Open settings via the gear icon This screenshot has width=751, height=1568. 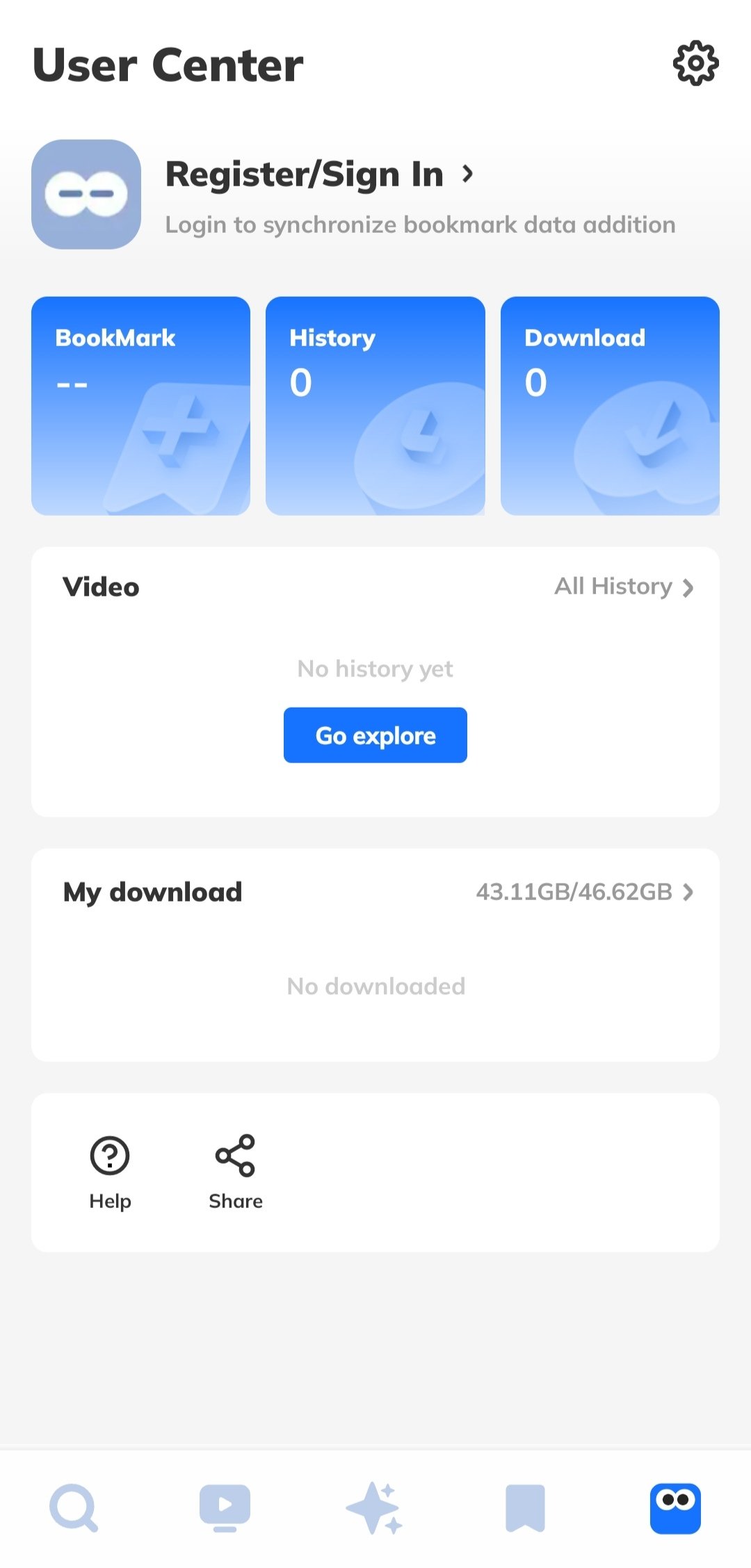[695, 64]
